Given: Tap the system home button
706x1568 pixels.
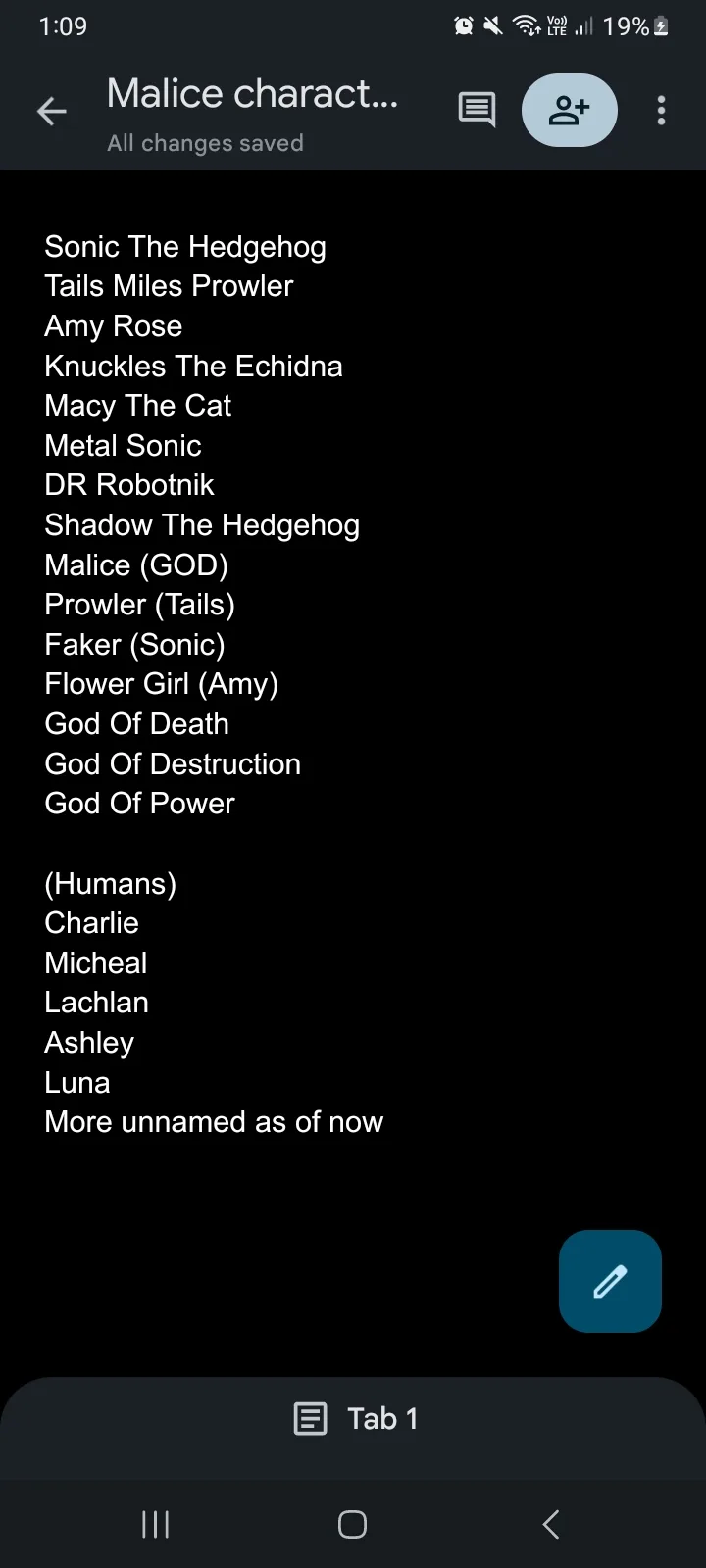Looking at the screenshot, I should click(x=352, y=1524).
